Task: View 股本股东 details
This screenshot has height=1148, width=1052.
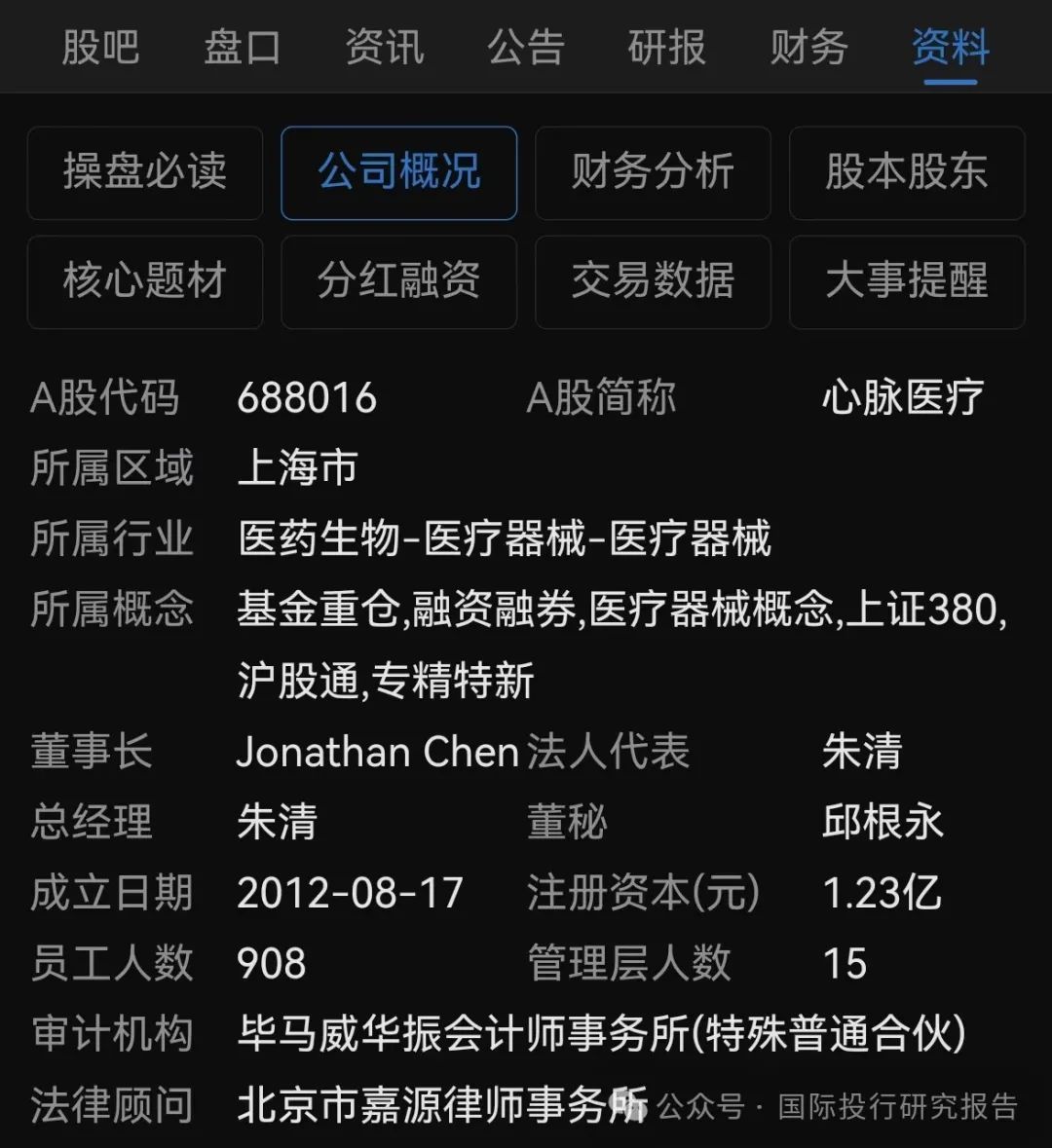Action: tap(907, 172)
